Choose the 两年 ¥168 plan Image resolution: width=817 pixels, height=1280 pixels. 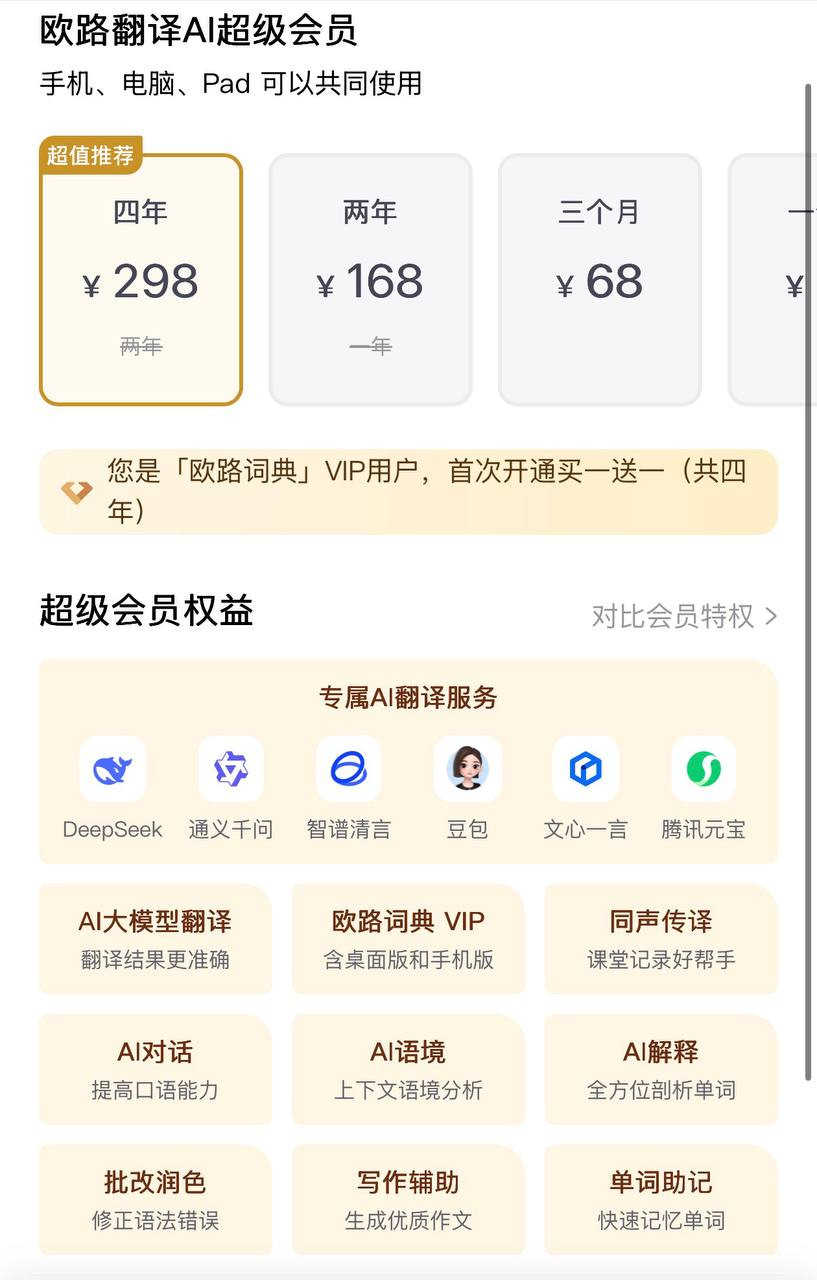point(370,280)
